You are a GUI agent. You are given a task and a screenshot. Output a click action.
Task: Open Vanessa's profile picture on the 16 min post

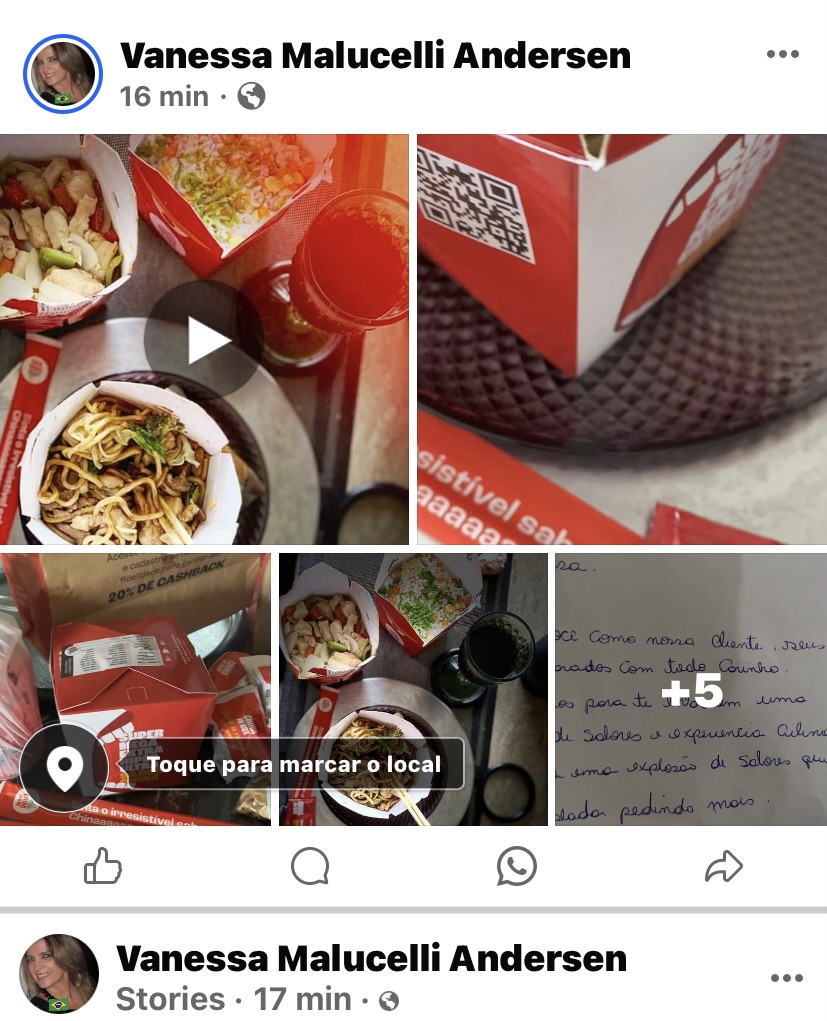64,74
